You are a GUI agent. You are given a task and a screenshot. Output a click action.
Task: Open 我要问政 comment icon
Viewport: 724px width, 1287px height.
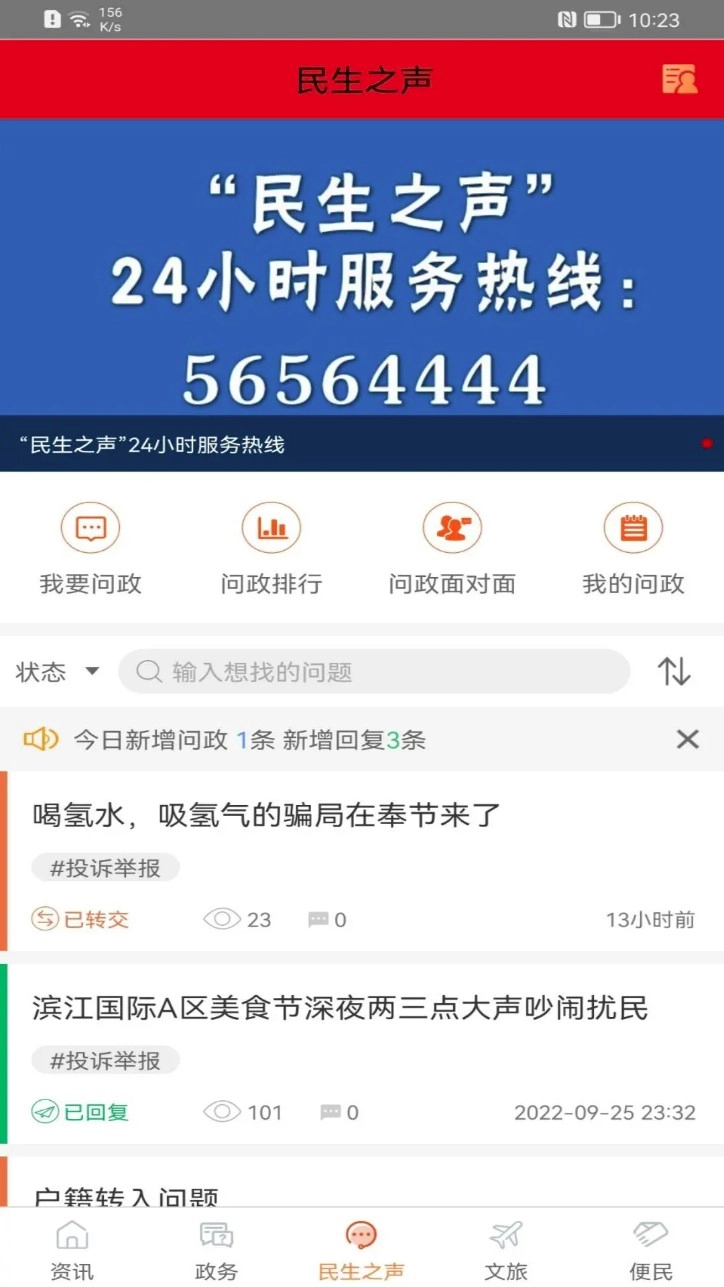90,527
